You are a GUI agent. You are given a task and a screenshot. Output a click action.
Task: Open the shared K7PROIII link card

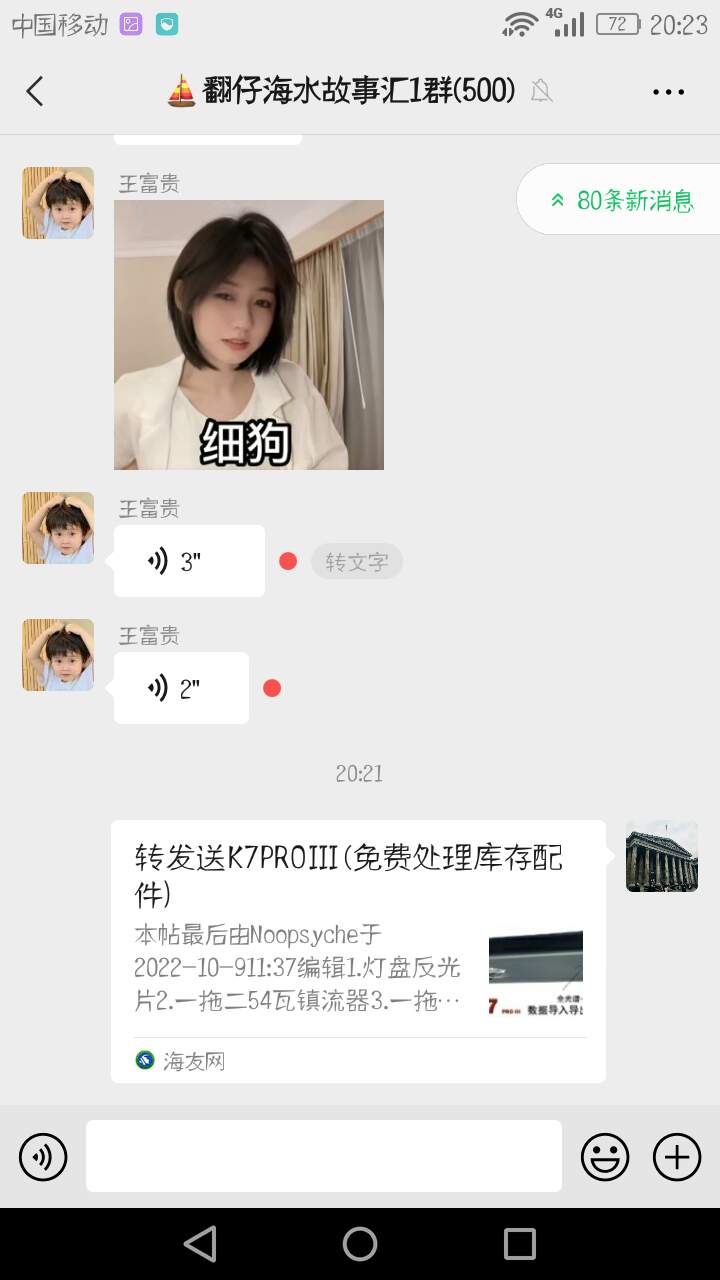358,950
